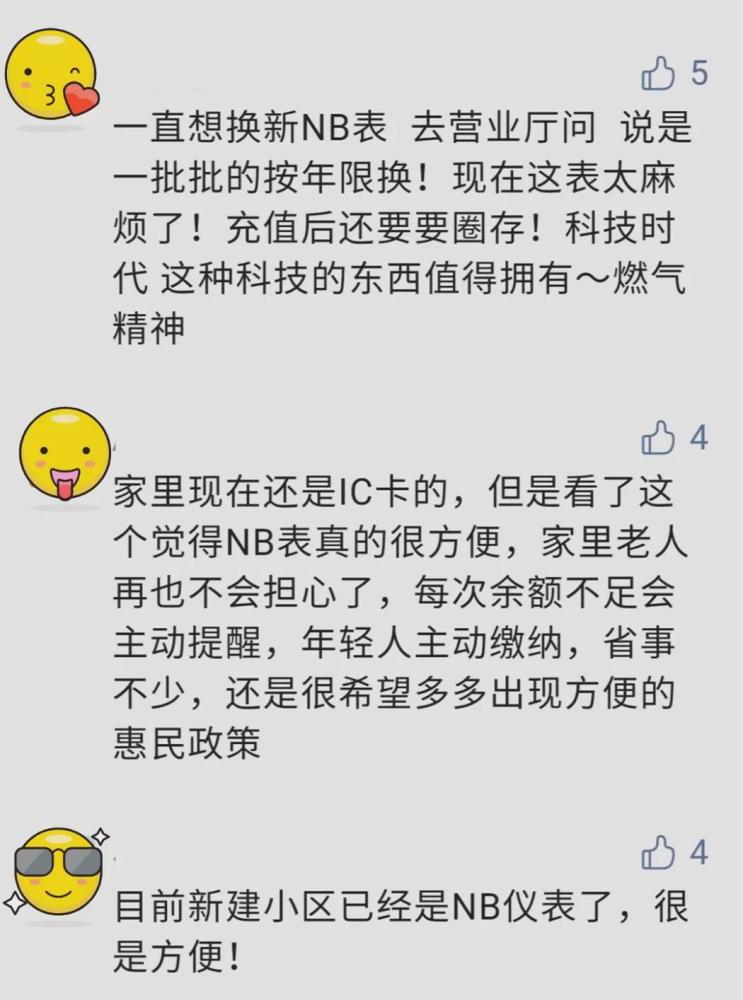743x1000 pixels.
Task: Like the comment about 去营业厅问
Action: (x=659, y=73)
